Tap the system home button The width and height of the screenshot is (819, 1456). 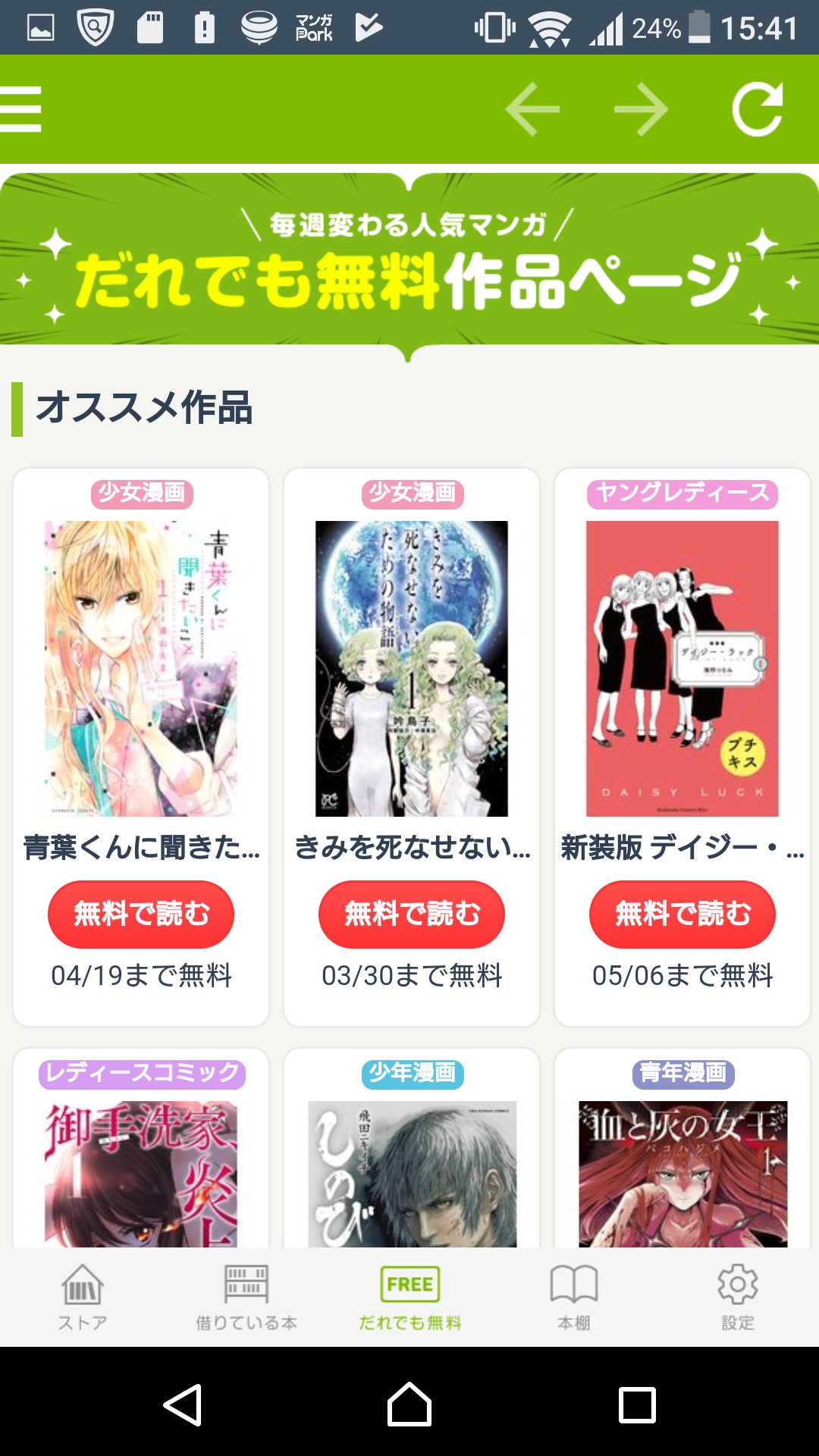pyautogui.click(x=409, y=1404)
